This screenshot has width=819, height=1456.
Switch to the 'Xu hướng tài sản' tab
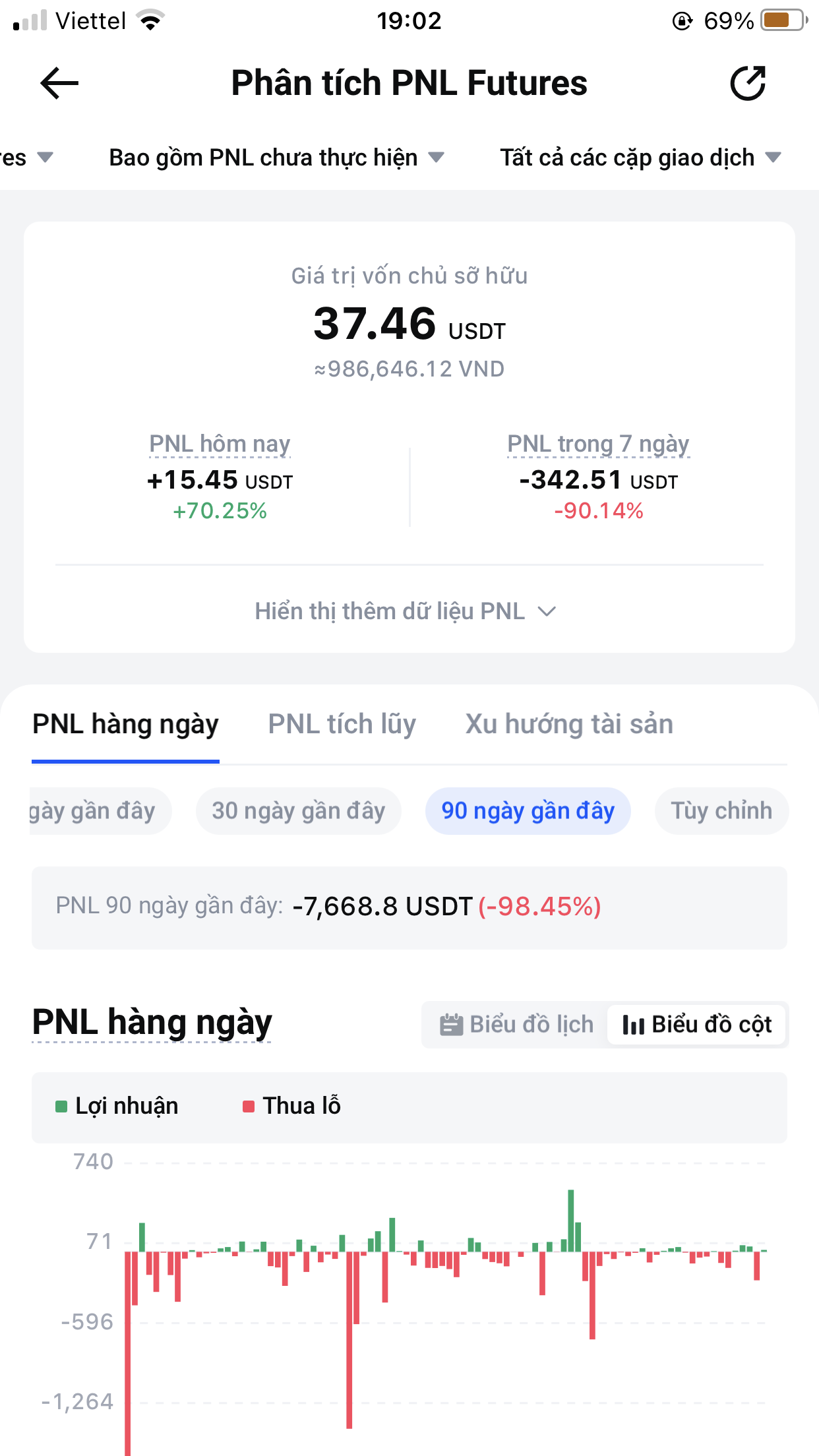[569, 724]
